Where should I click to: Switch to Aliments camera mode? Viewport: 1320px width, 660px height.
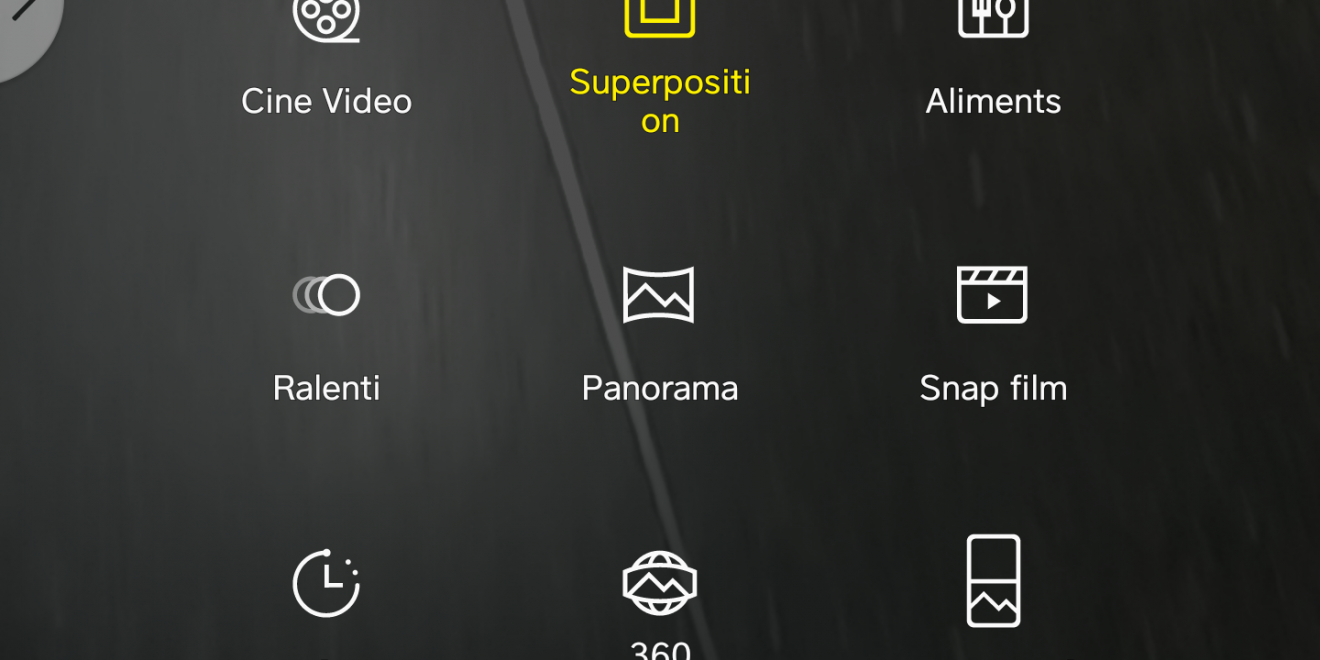(x=993, y=60)
